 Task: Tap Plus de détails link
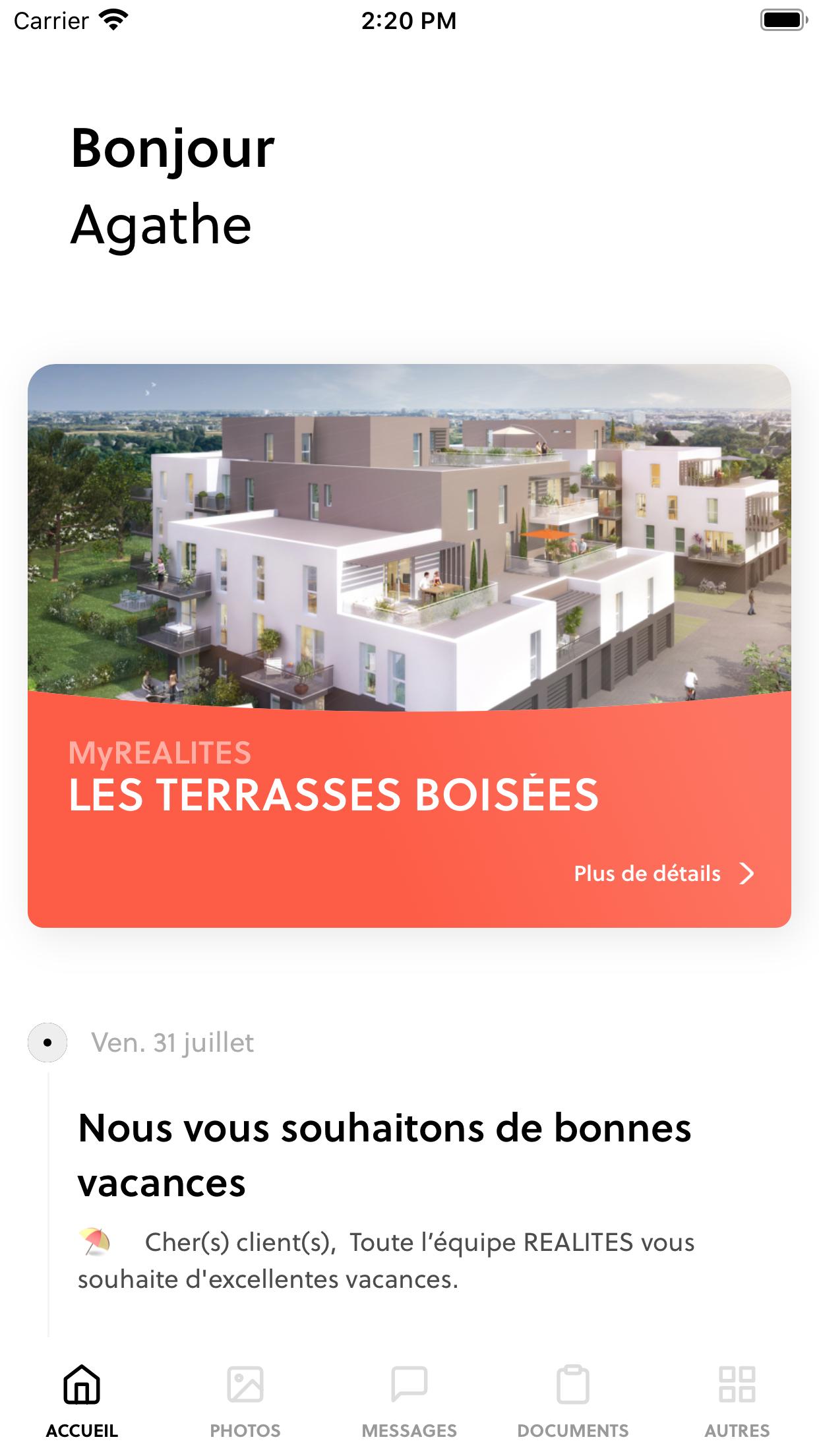663,874
